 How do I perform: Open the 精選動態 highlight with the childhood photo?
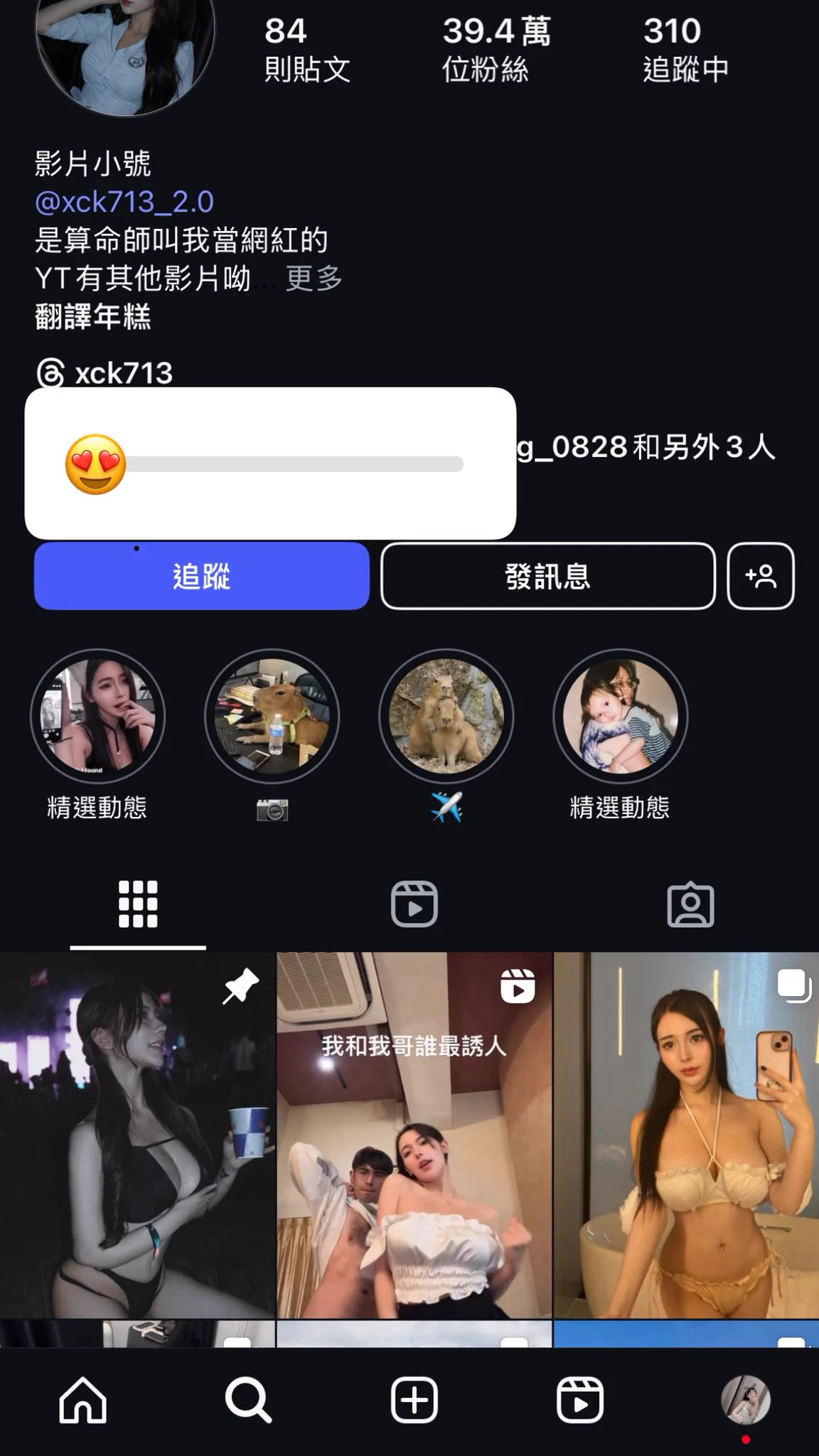620,716
